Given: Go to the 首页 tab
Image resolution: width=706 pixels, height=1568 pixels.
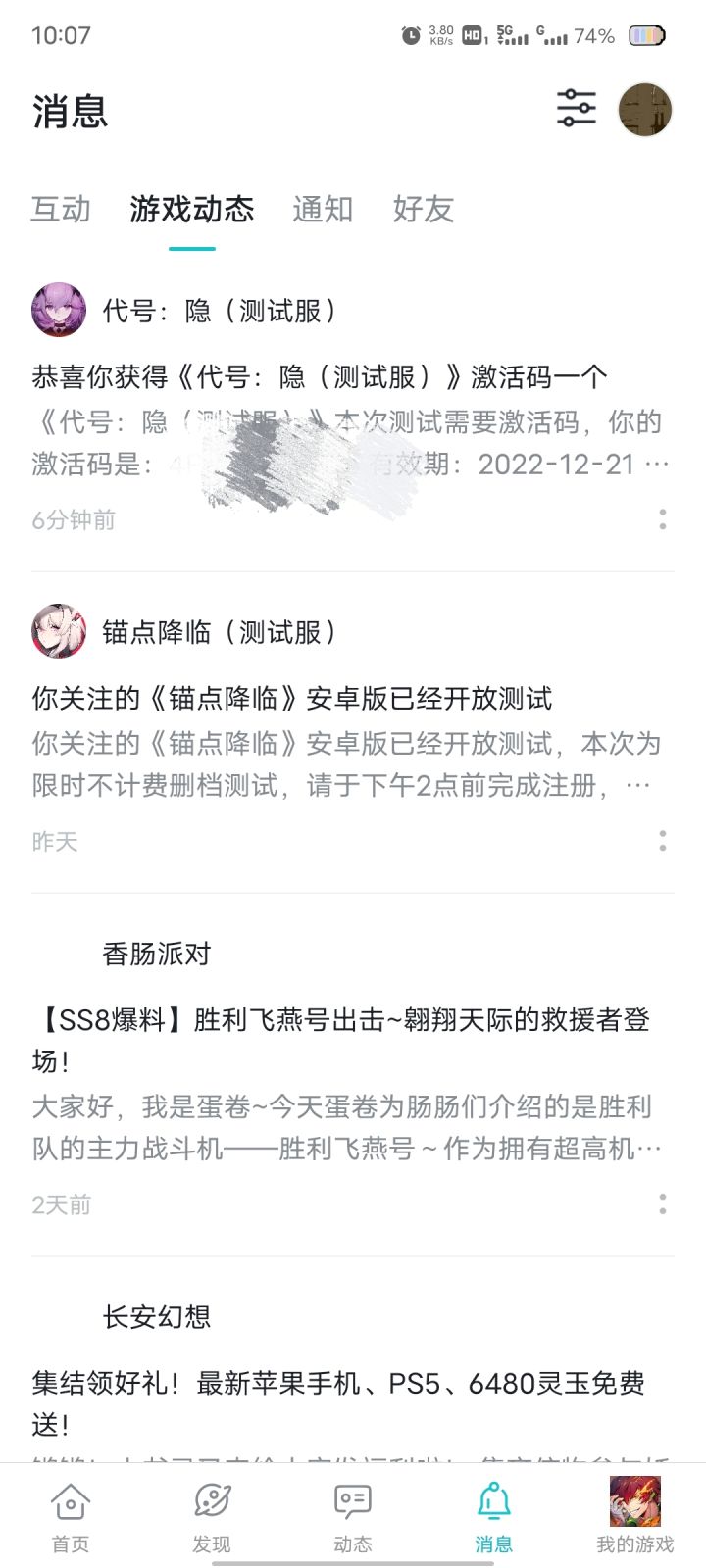Looking at the screenshot, I should [x=71, y=1515].
